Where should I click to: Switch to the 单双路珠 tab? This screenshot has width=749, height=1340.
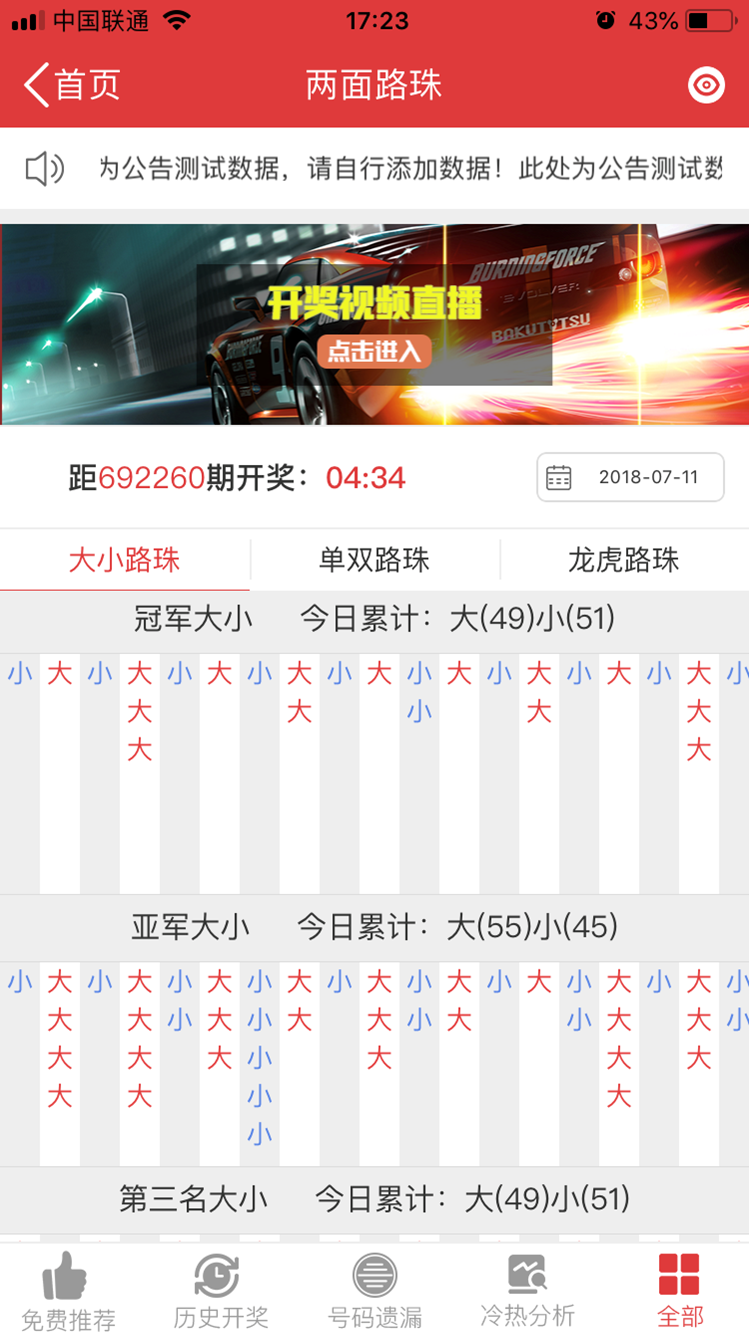pos(374,560)
